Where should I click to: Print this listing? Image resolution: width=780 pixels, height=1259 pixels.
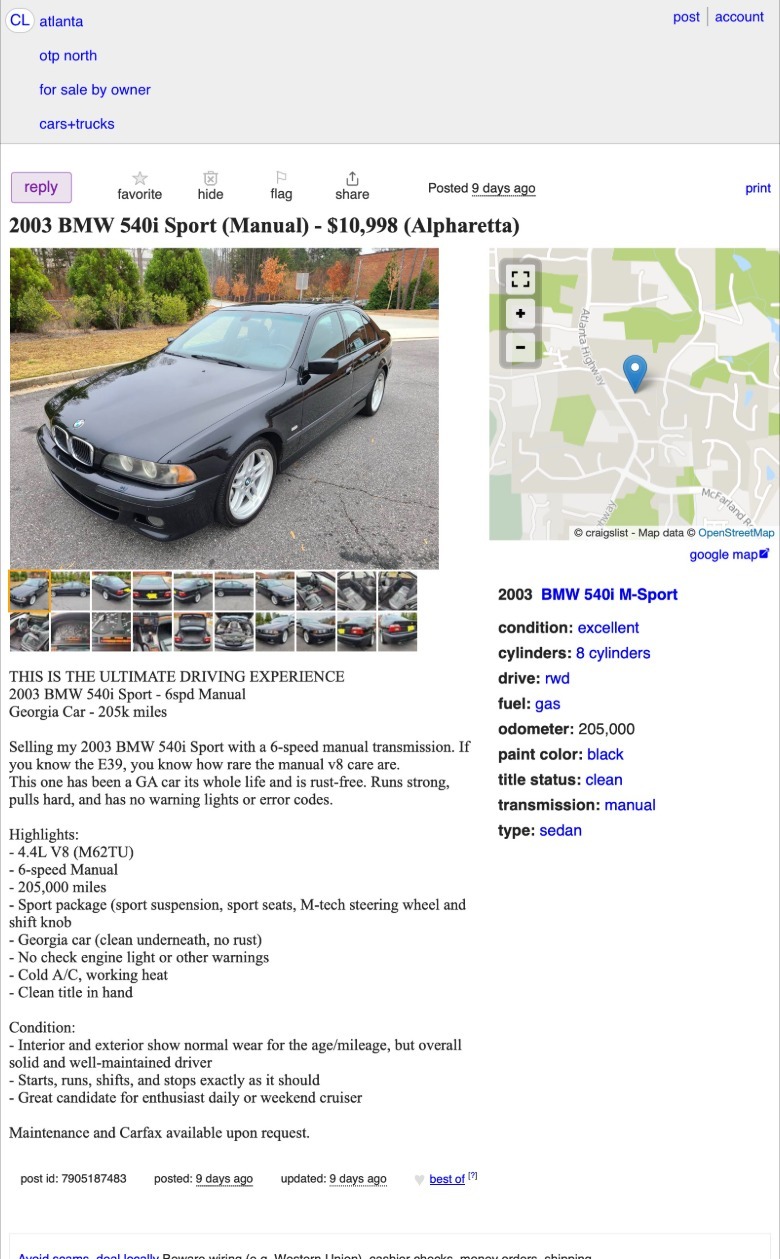pyautogui.click(x=758, y=188)
